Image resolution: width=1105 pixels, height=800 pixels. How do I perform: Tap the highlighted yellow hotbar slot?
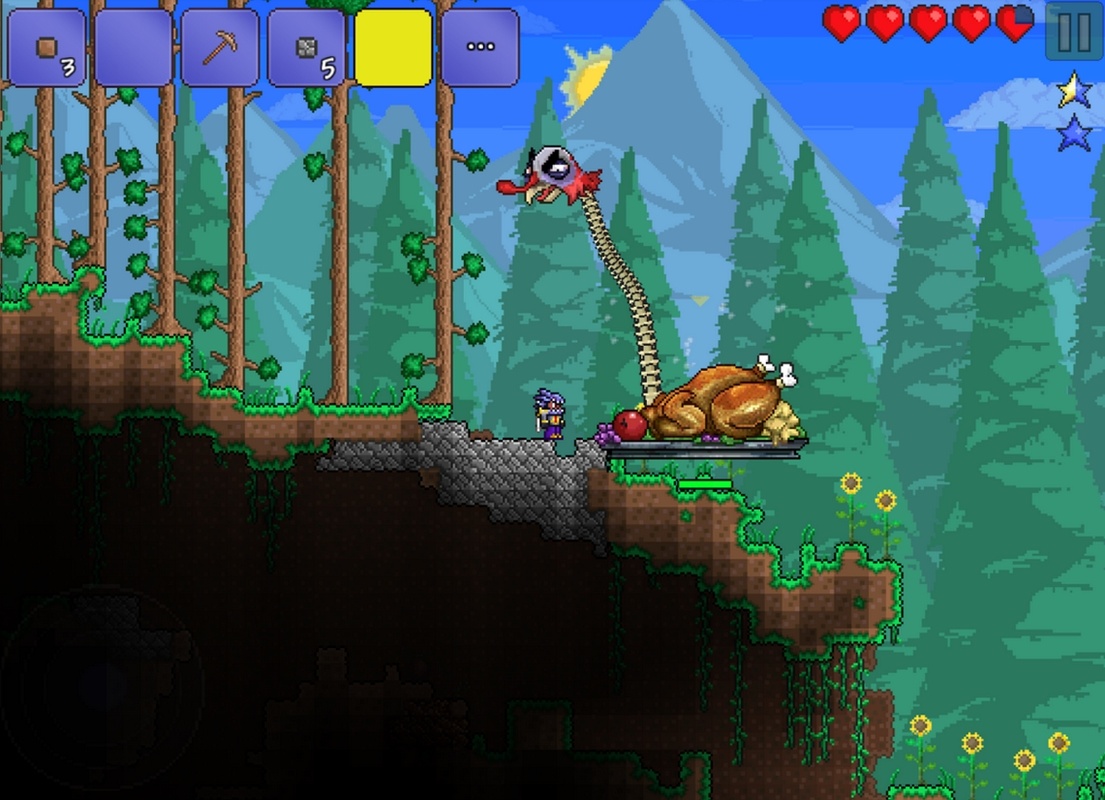(393, 47)
